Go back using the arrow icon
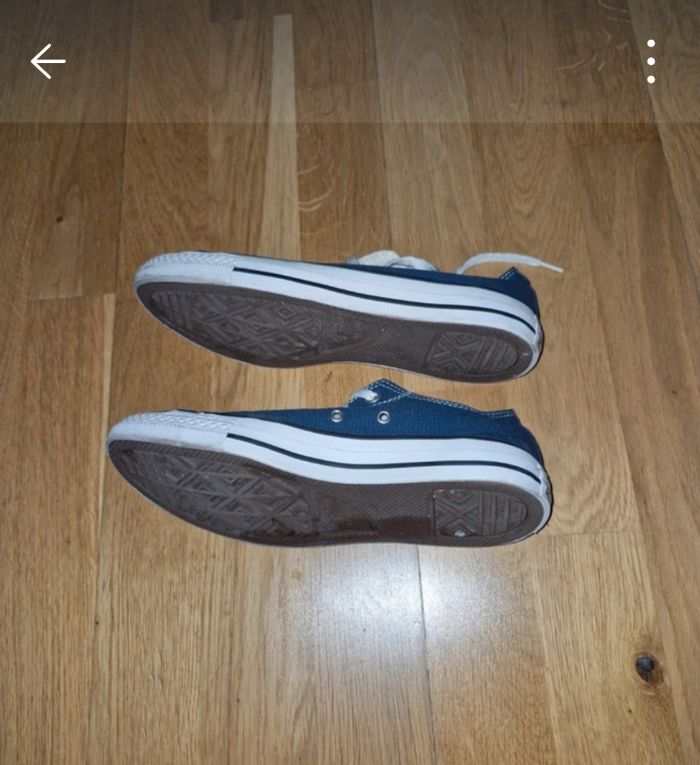700x765 pixels. [47, 62]
